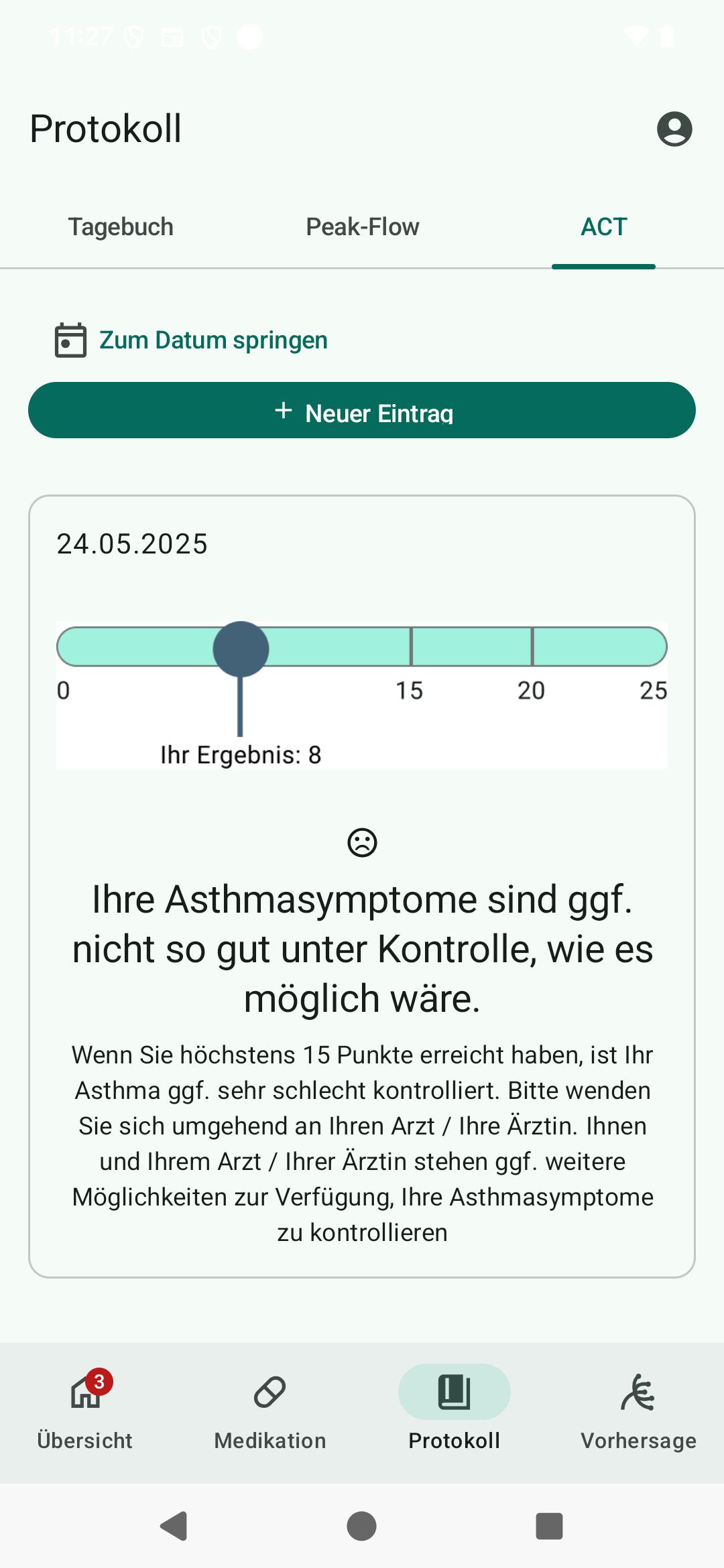The image size is (724, 1568).
Task: Return to the system home screen
Action: (x=362, y=1526)
